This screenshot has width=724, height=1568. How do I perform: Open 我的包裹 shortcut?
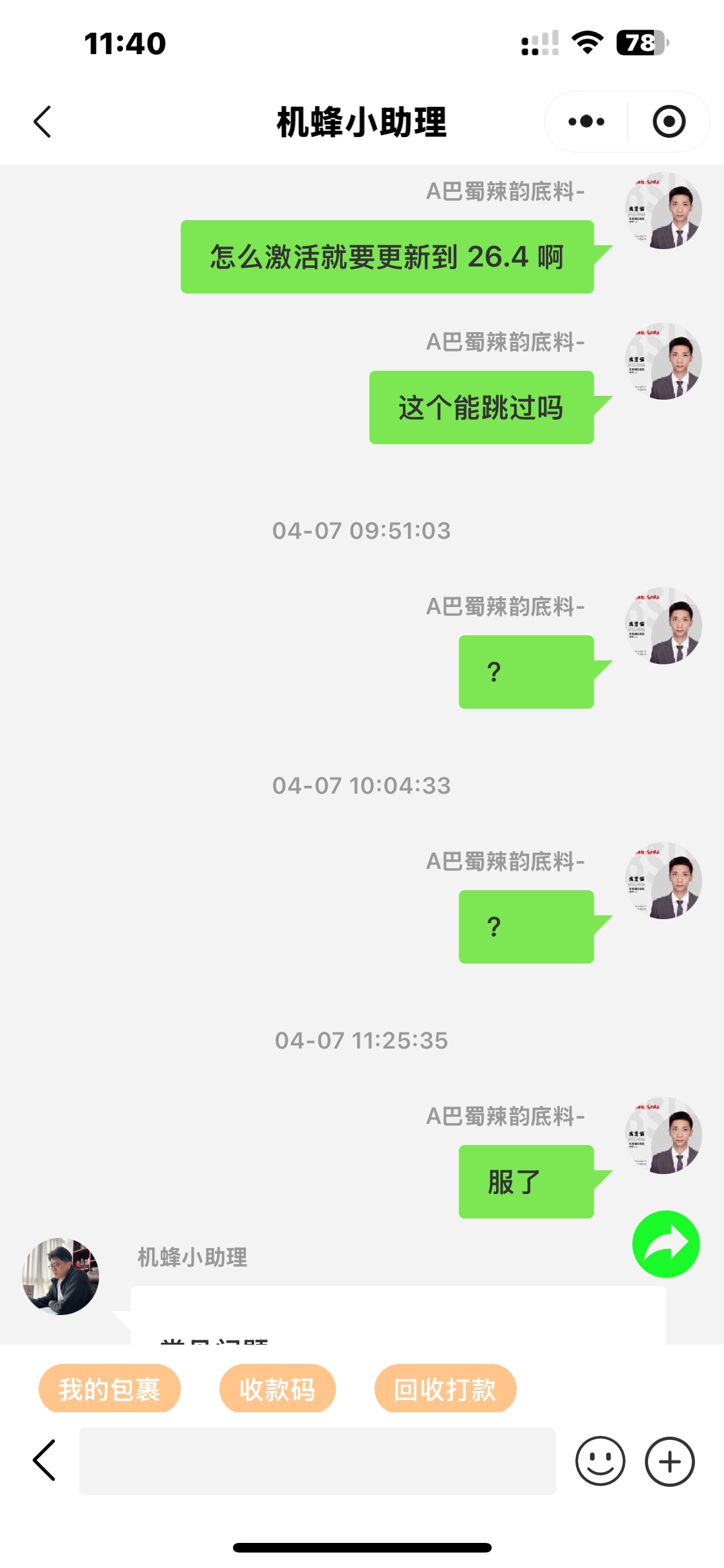click(109, 1390)
